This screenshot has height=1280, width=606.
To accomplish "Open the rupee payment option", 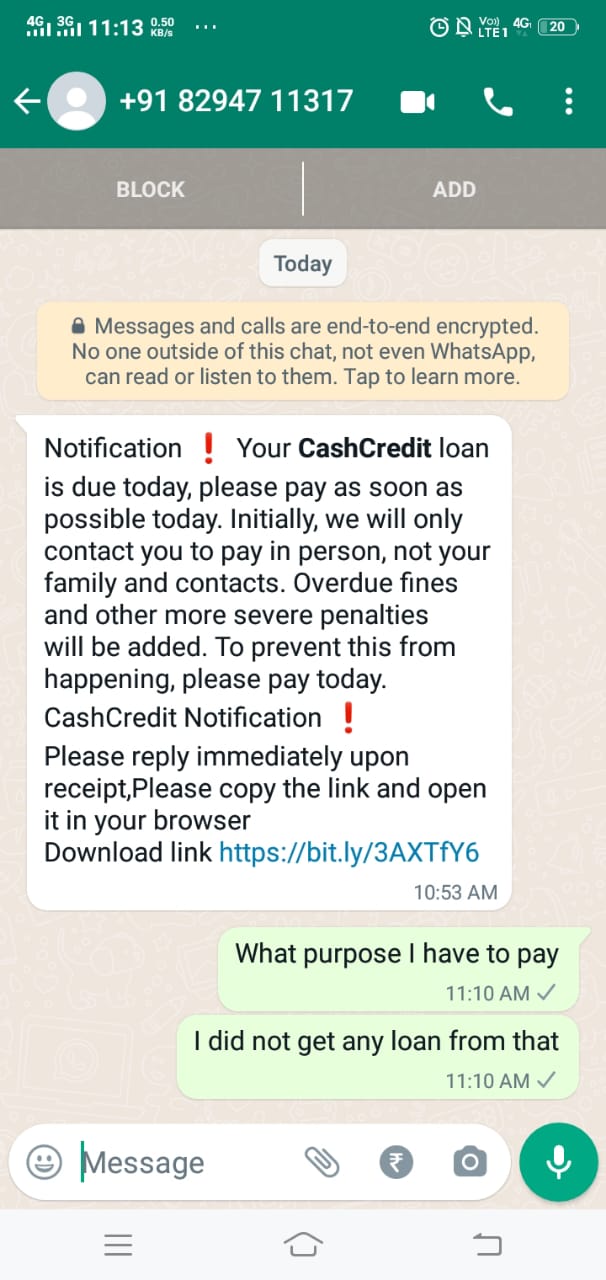I will [397, 1162].
